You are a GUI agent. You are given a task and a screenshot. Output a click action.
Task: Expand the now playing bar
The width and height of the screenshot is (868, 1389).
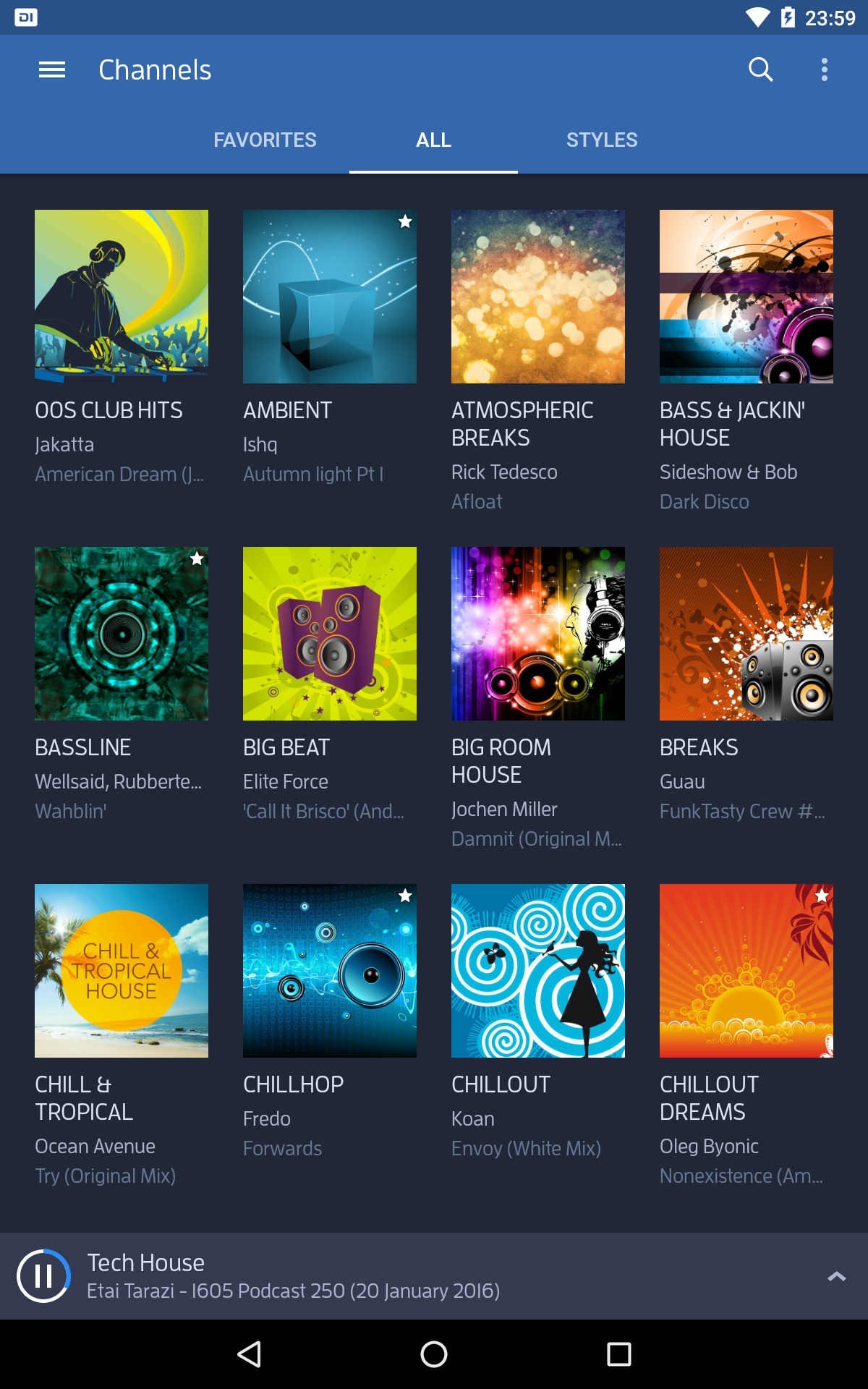point(836,1276)
